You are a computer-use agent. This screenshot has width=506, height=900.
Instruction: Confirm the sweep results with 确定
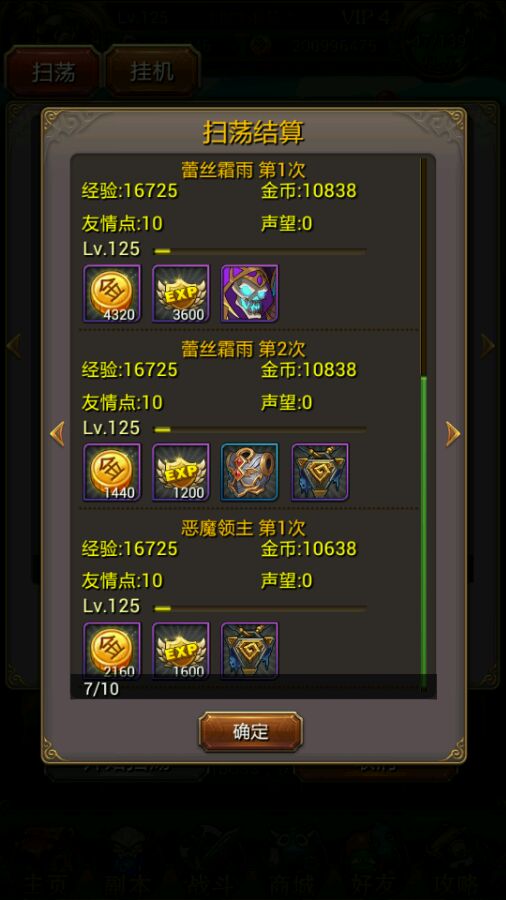(x=251, y=732)
